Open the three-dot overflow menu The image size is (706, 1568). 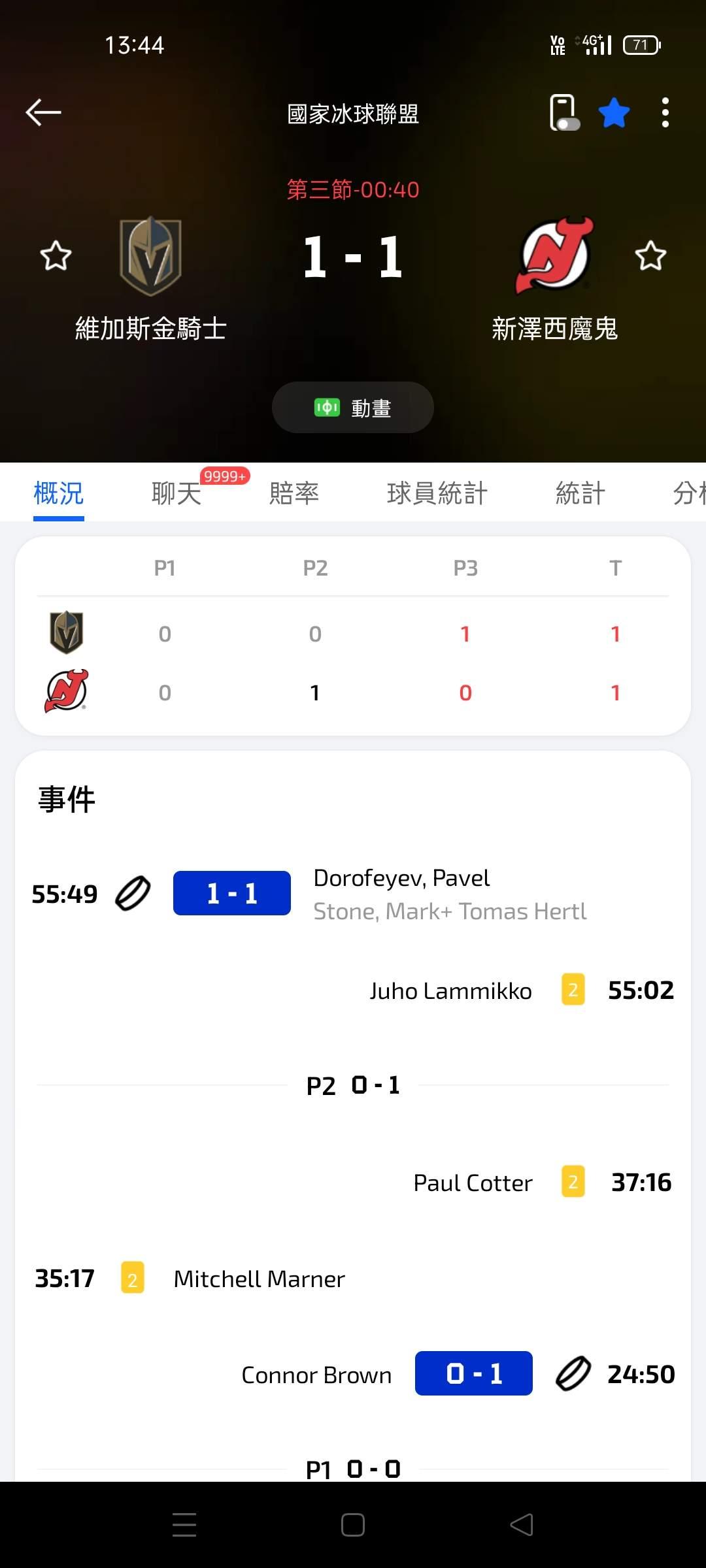(665, 113)
